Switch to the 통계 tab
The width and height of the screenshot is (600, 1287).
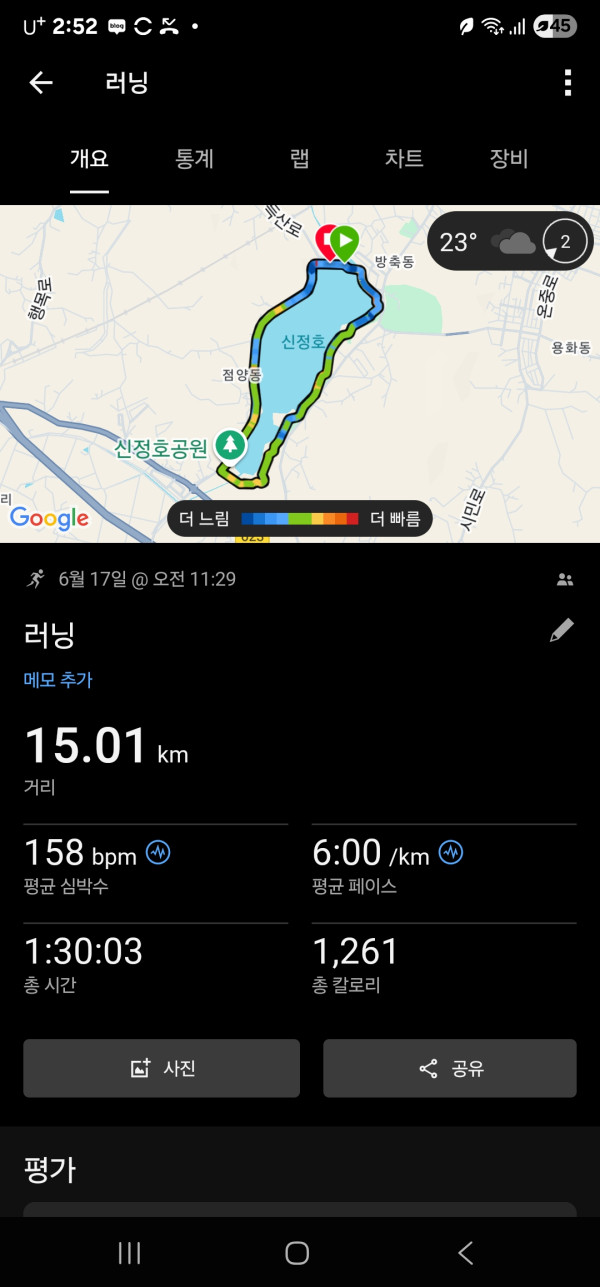(194, 159)
